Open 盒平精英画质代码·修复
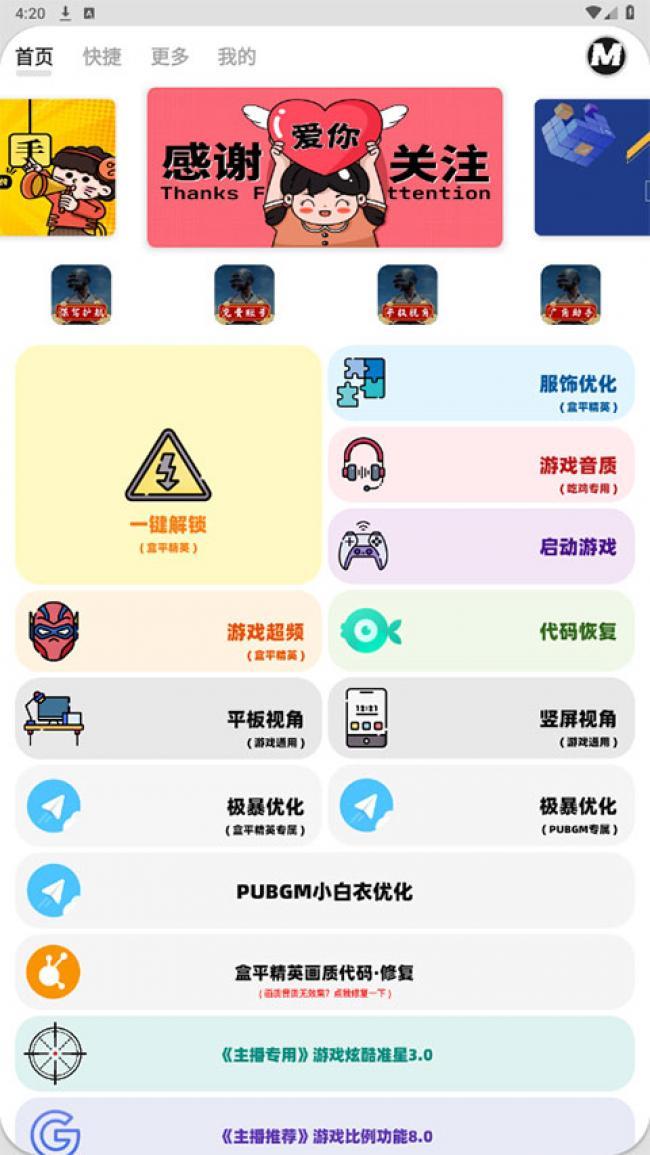The image size is (650, 1155). [325, 973]
